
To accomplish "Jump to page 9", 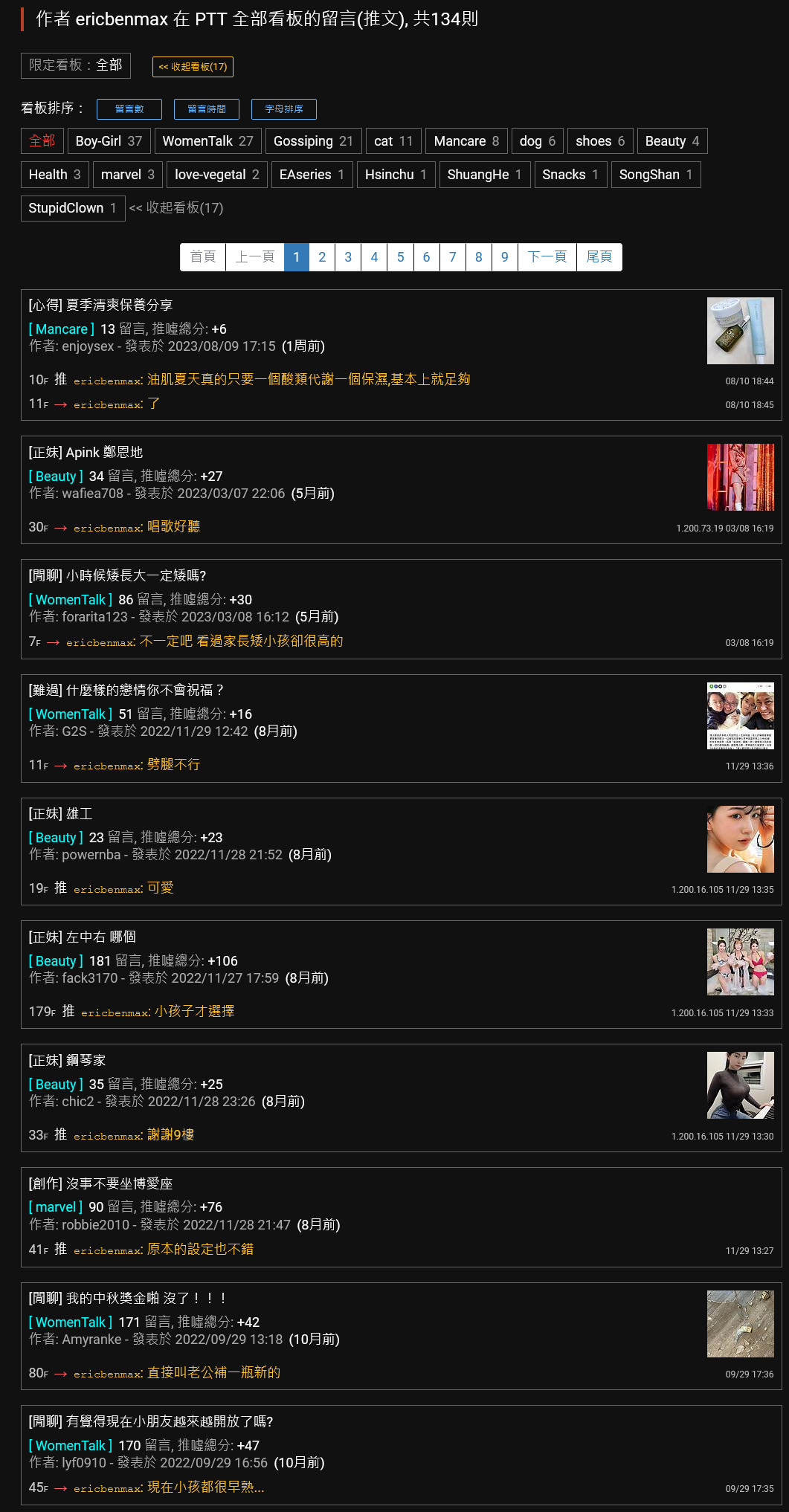I will (x=504, y=257).
